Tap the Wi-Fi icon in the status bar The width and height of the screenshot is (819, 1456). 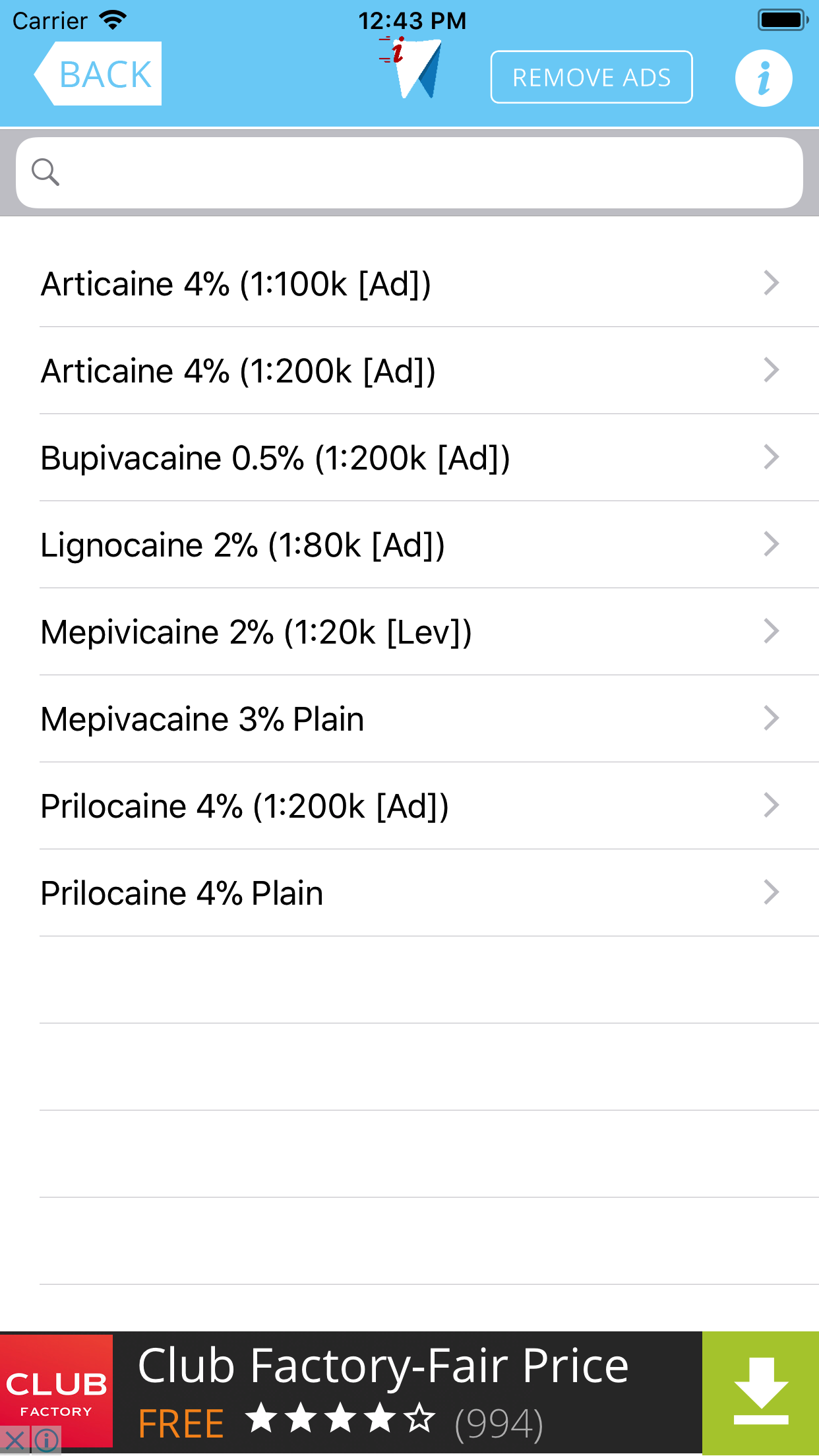(114, 20)
